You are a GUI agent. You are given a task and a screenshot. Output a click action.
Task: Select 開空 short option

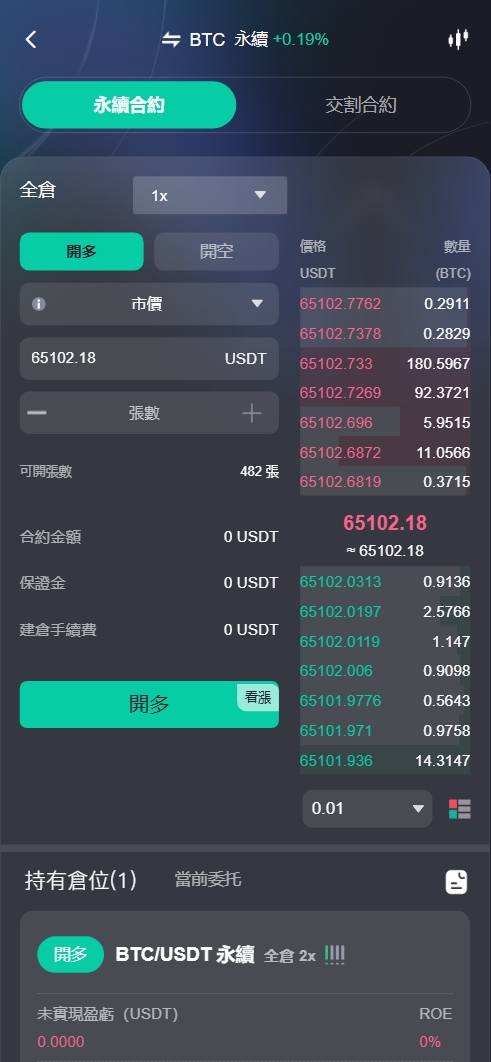pos(216,251)
